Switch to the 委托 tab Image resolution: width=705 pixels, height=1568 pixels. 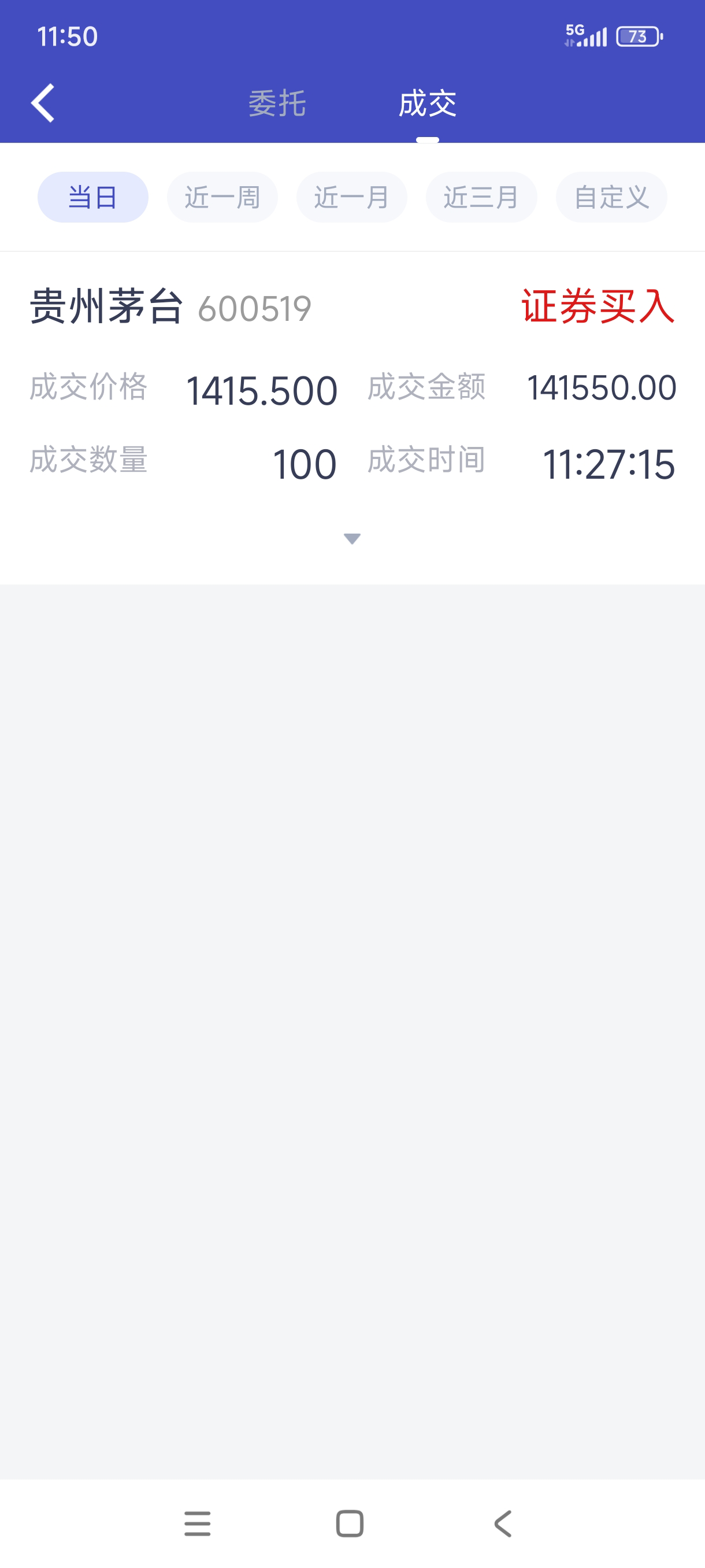(x=277, y=103)
